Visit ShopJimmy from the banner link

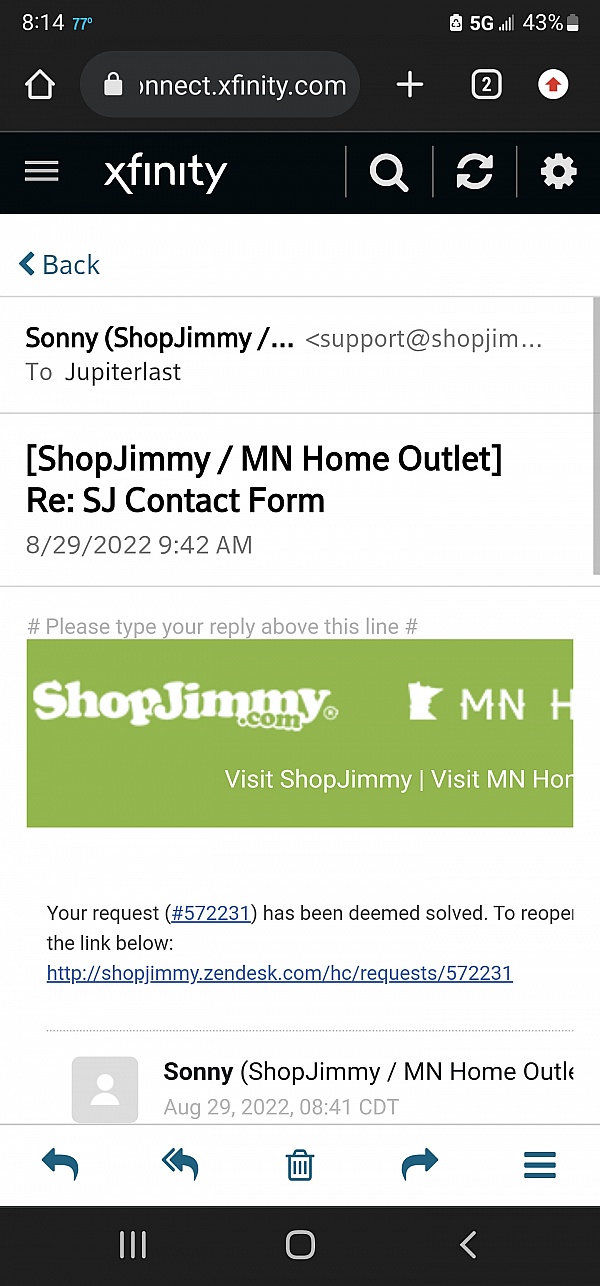pyautogui.click(x=318, y=779)
